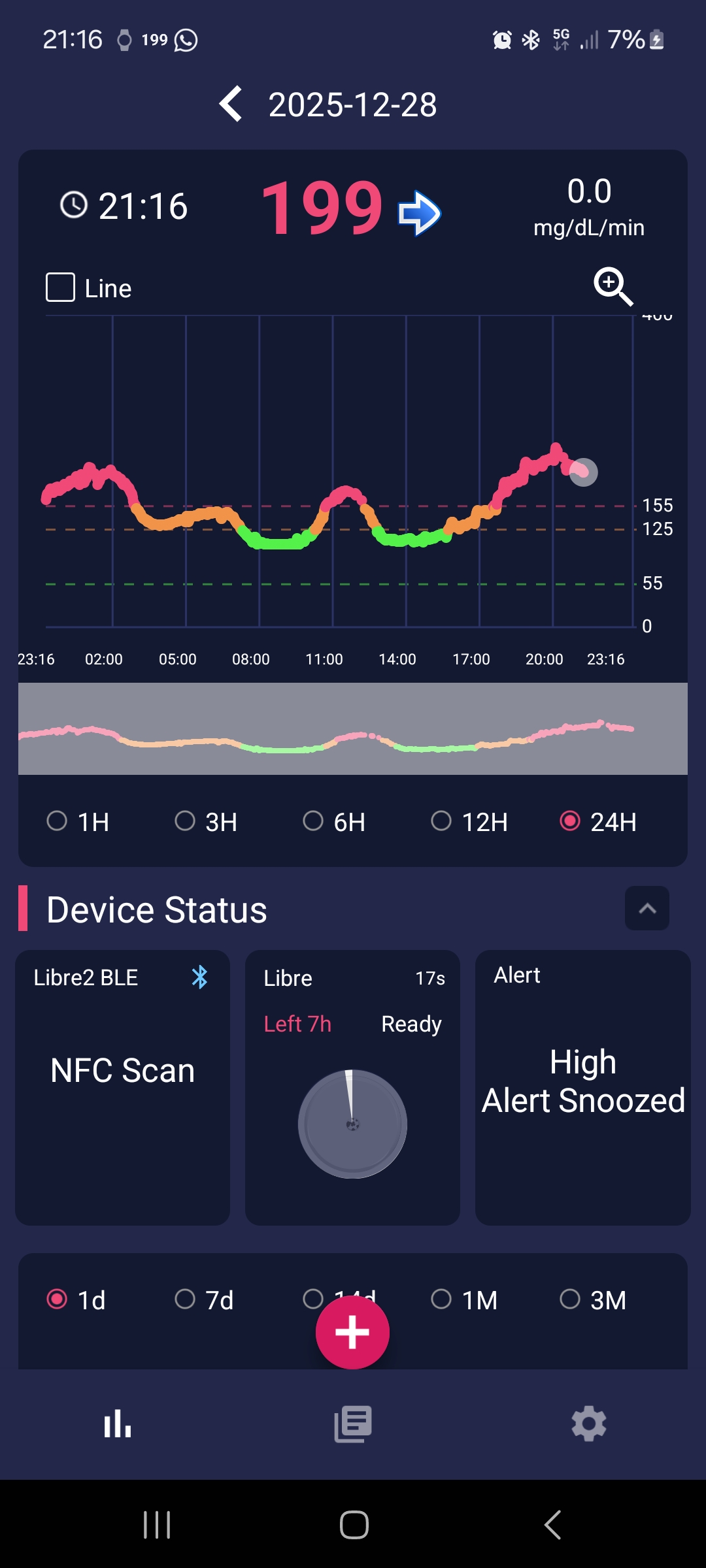Tap the pink plus add button
Viewport: 706px width, 1568px height.
click(x=352, y=1332)
